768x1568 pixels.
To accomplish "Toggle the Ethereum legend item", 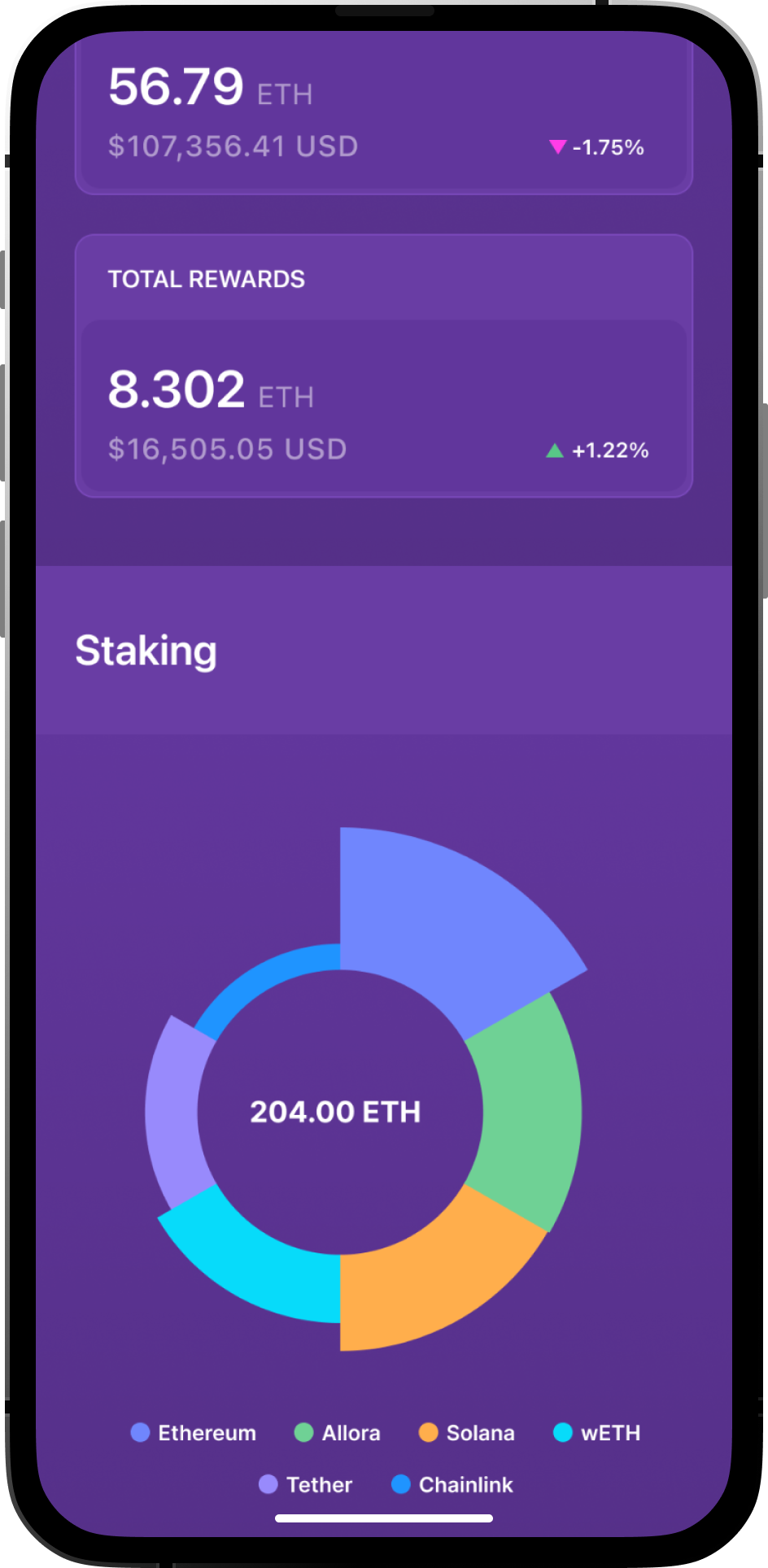I will point(194,1432).
